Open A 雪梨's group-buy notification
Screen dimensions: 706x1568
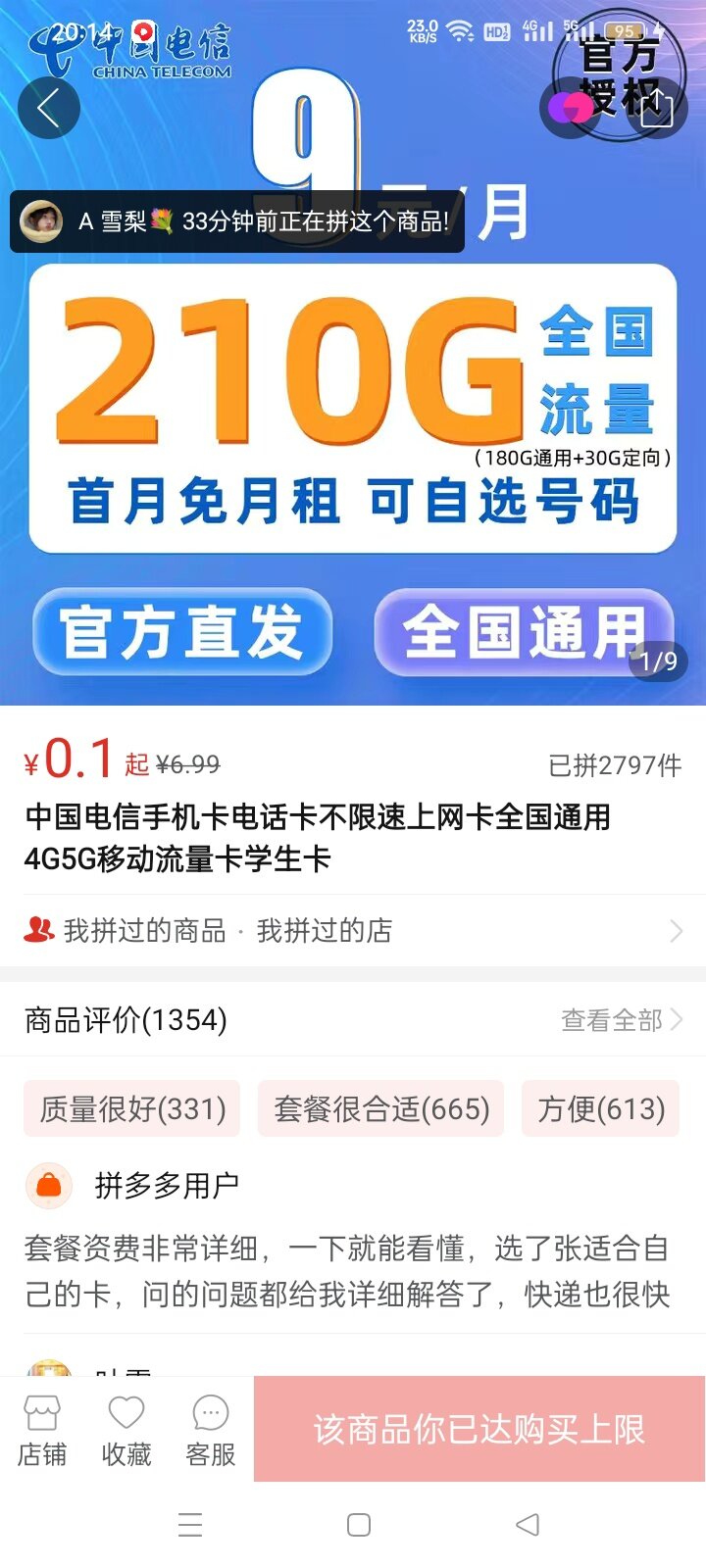click(237, 221)
